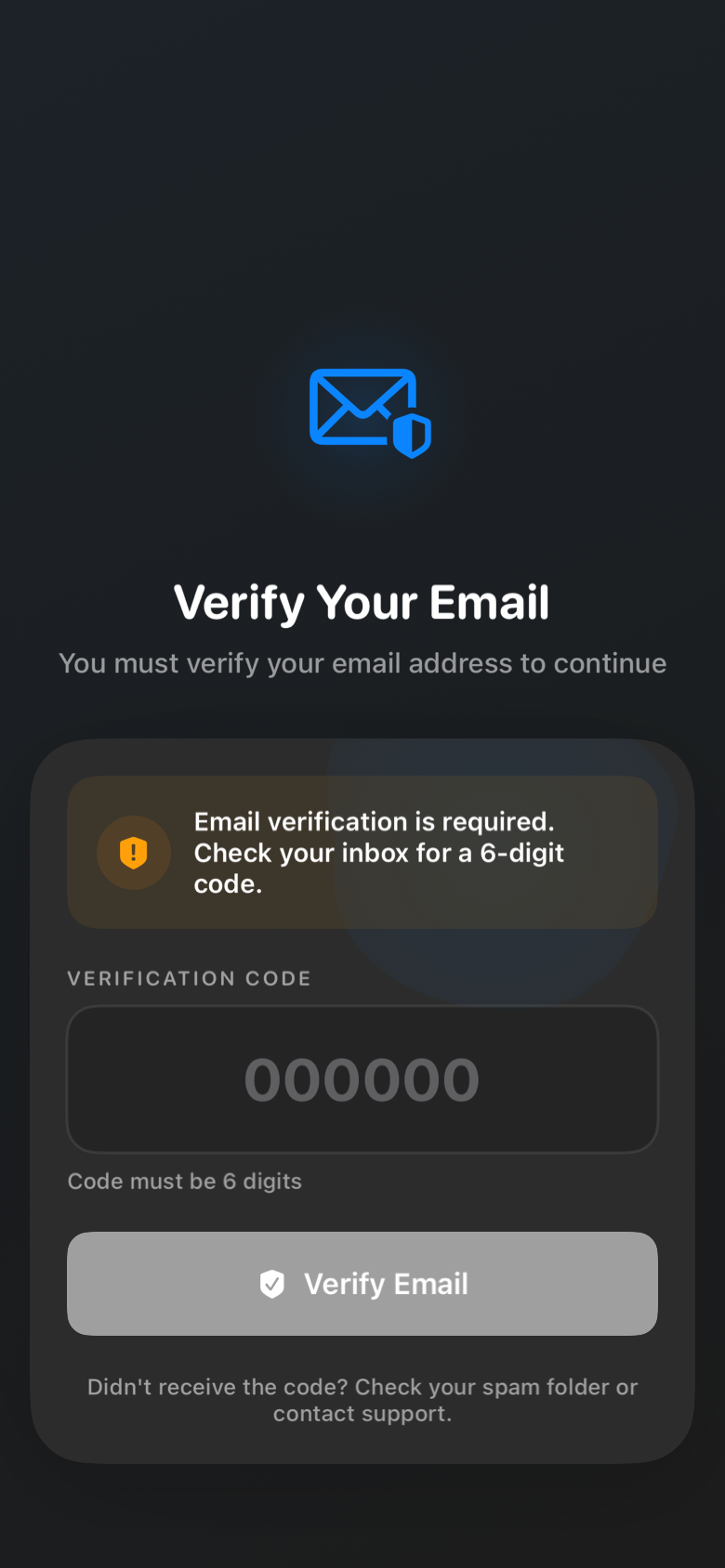Click the email verification required banner
The image size is (725, 1568).
coord(362,852)
